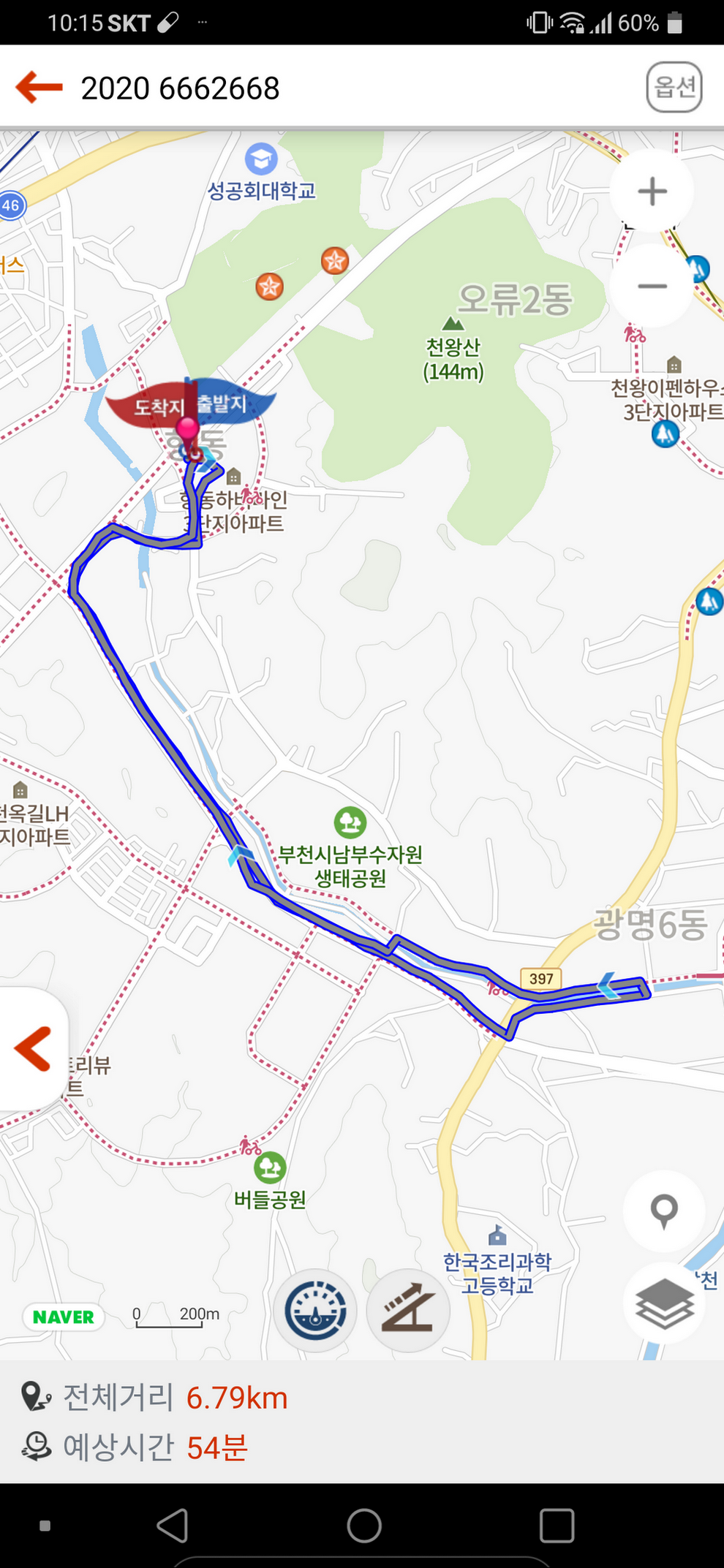Zoom in on the map
The height and width of the screenshot is (1568, 724).
[652, 192]
